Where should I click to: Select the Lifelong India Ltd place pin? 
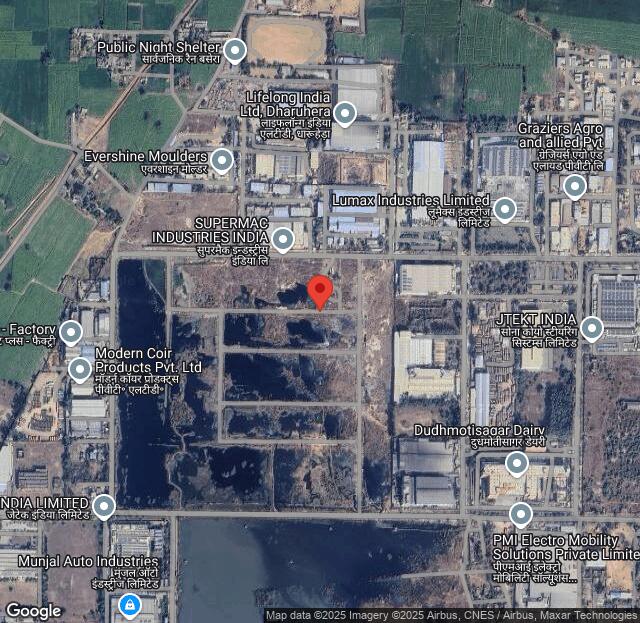344,113
